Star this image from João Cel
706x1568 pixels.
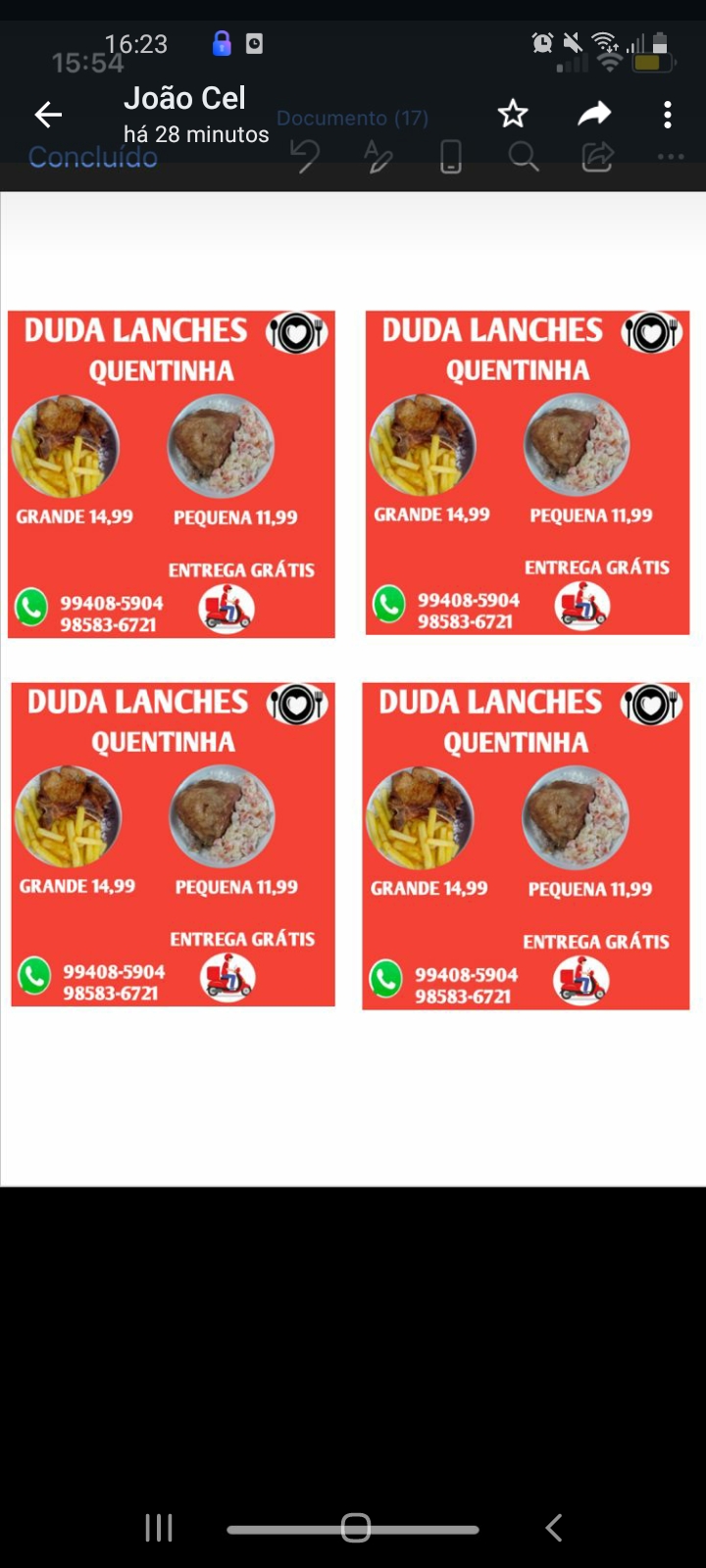coord(513,115)
